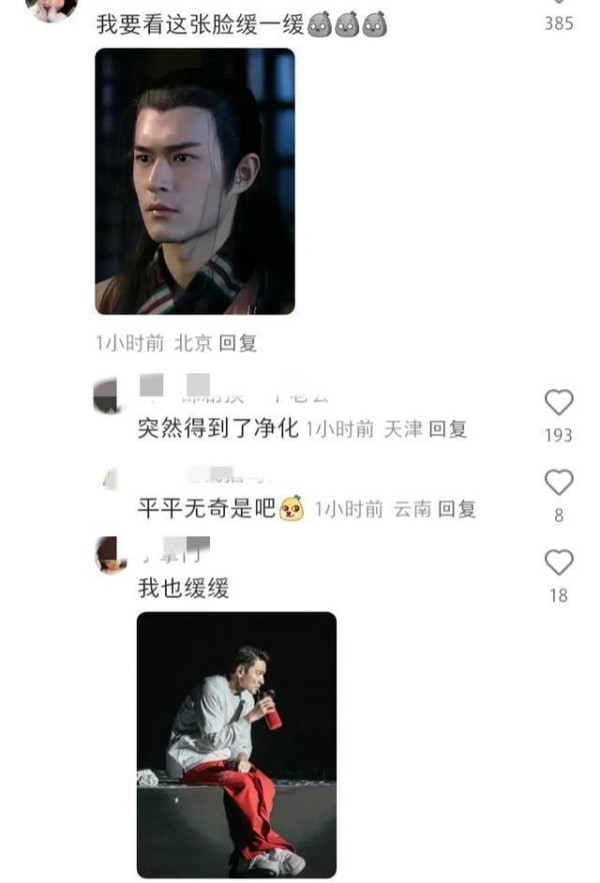Like the comment 平平无奇是吧
Viewport: 600px width, 883px height.
click(559, 483)
